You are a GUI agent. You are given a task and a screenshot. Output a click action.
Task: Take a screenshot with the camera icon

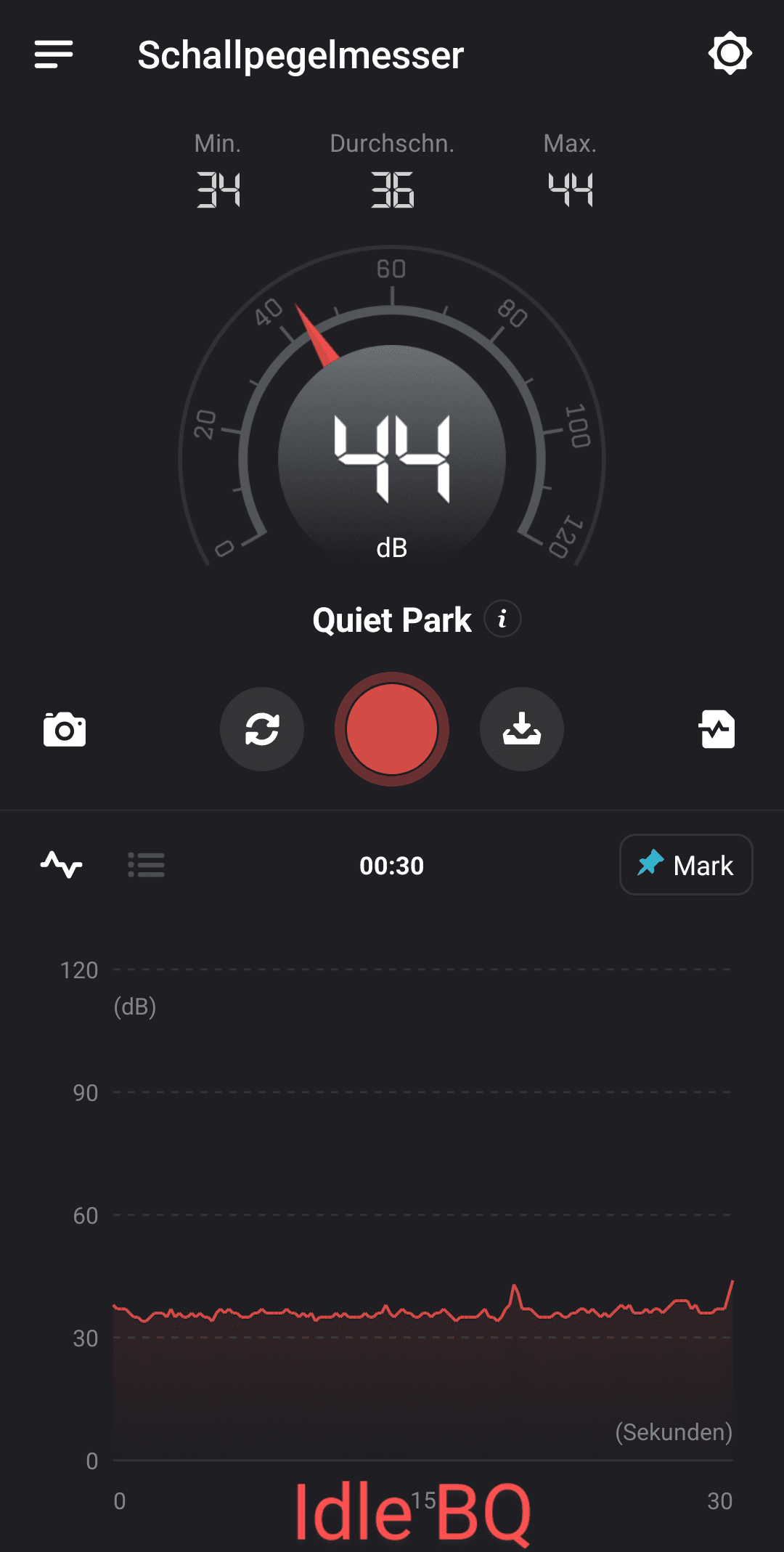[65, 729]
